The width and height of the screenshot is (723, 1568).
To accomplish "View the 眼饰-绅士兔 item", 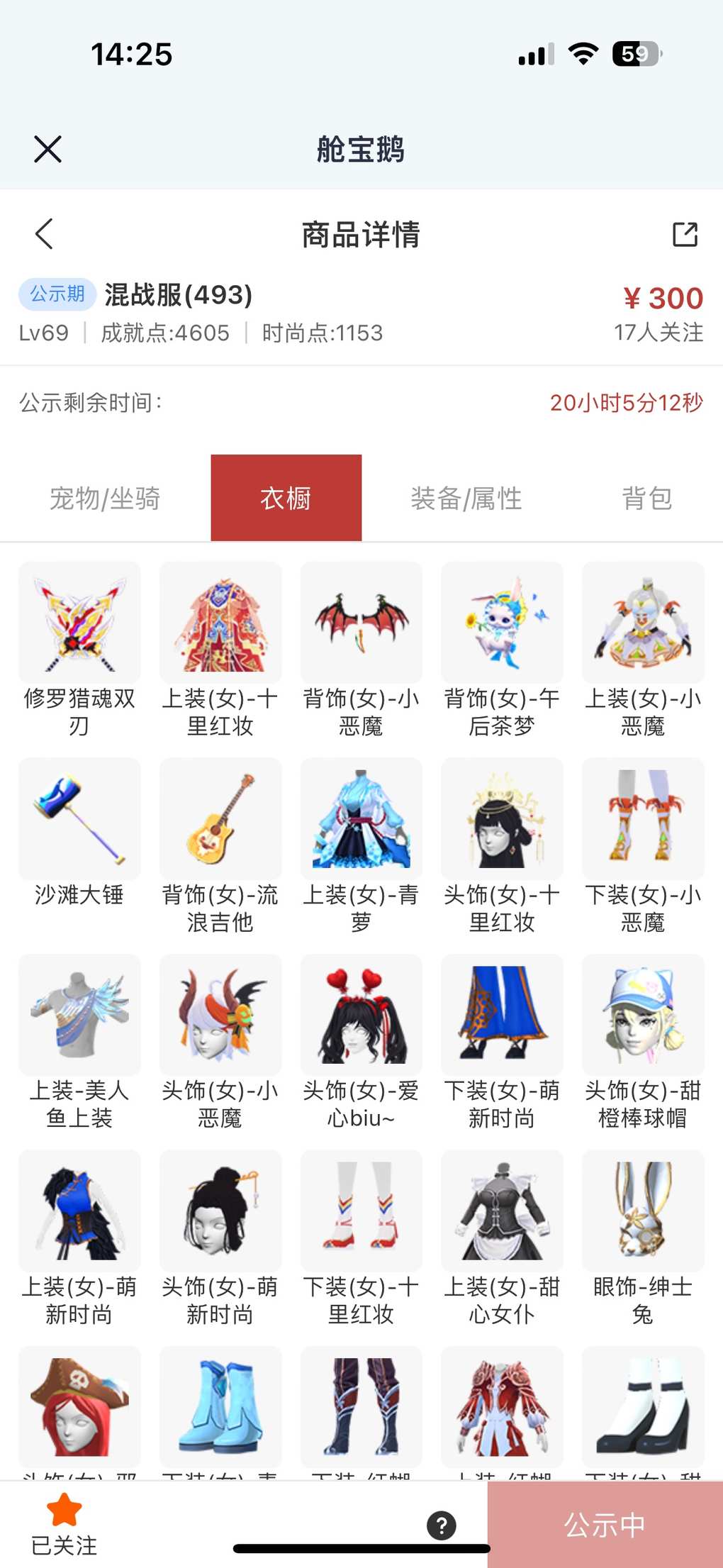I will (643, 1211).
